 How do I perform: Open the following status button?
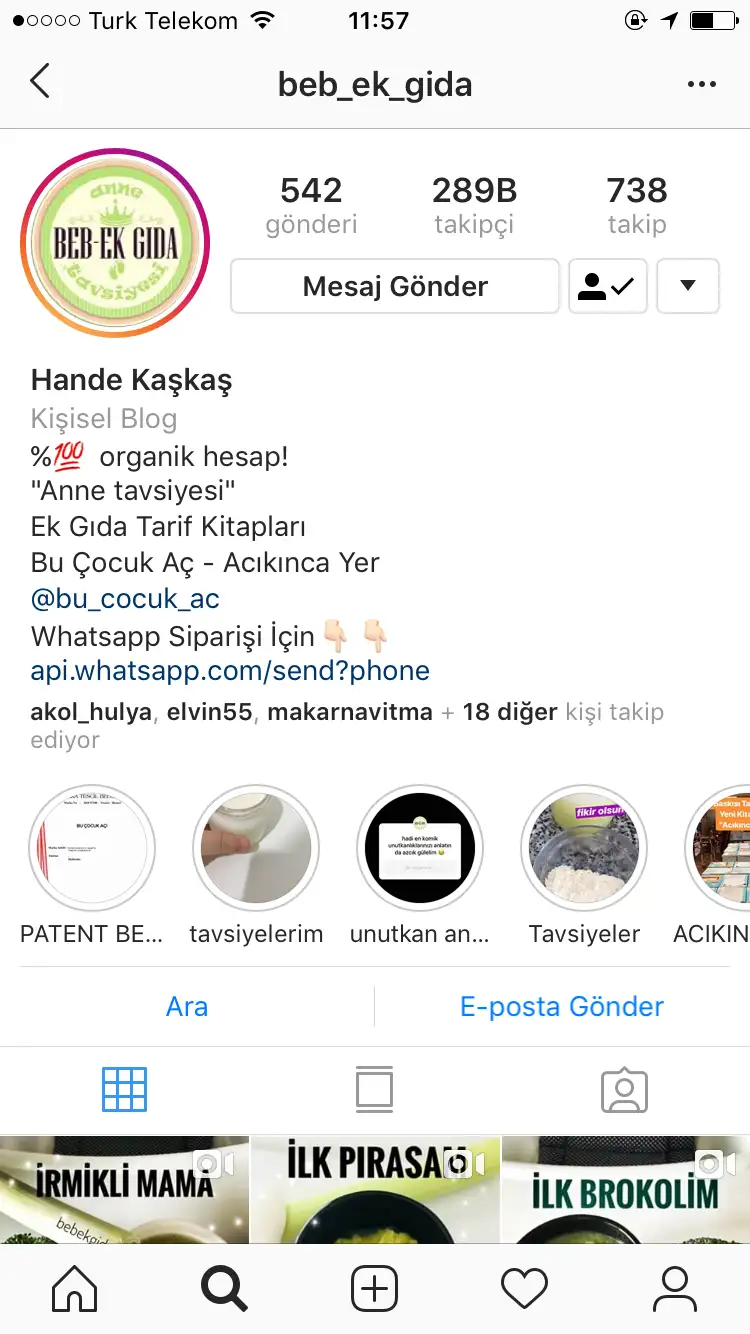click(608, 286)
